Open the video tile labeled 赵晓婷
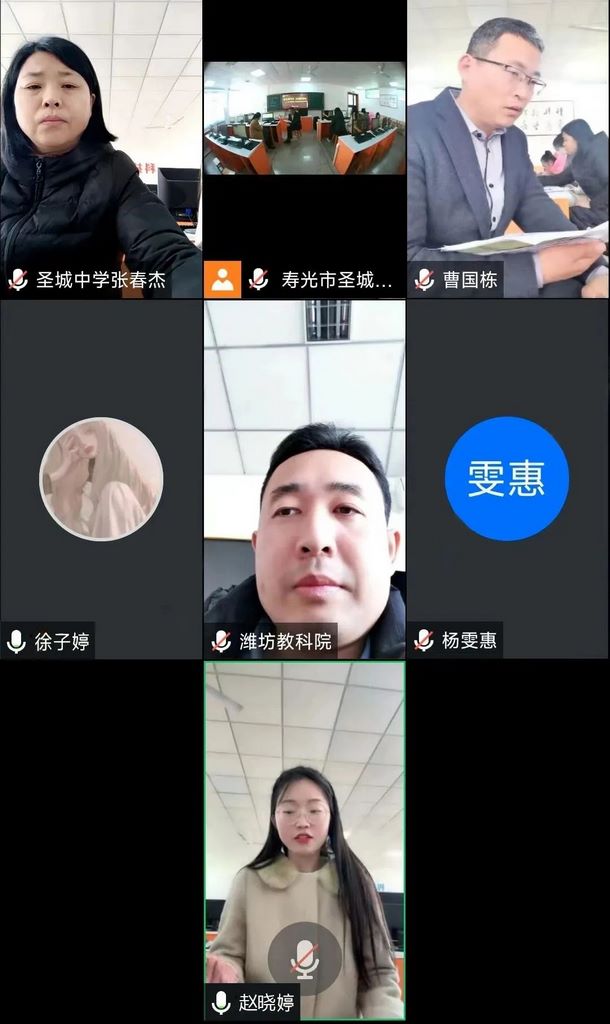The image size is (610, 1024). (305, 840)
